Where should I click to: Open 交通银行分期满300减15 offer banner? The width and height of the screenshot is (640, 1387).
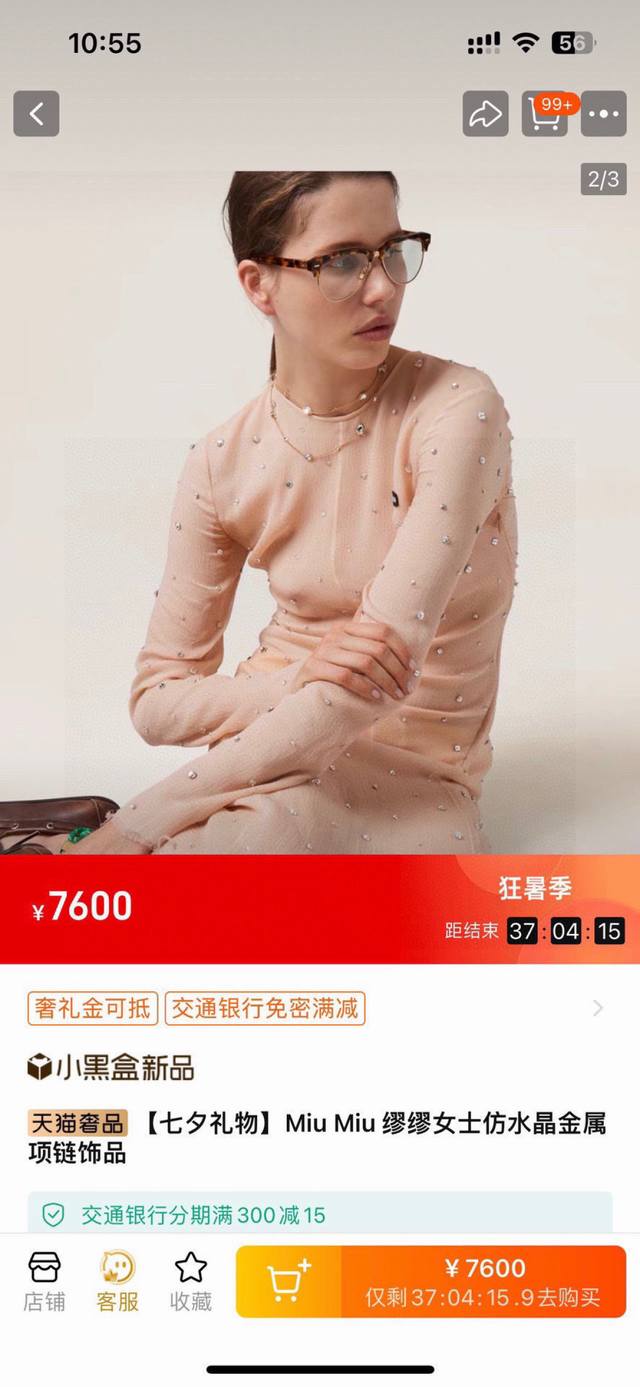coord(320,1215)
